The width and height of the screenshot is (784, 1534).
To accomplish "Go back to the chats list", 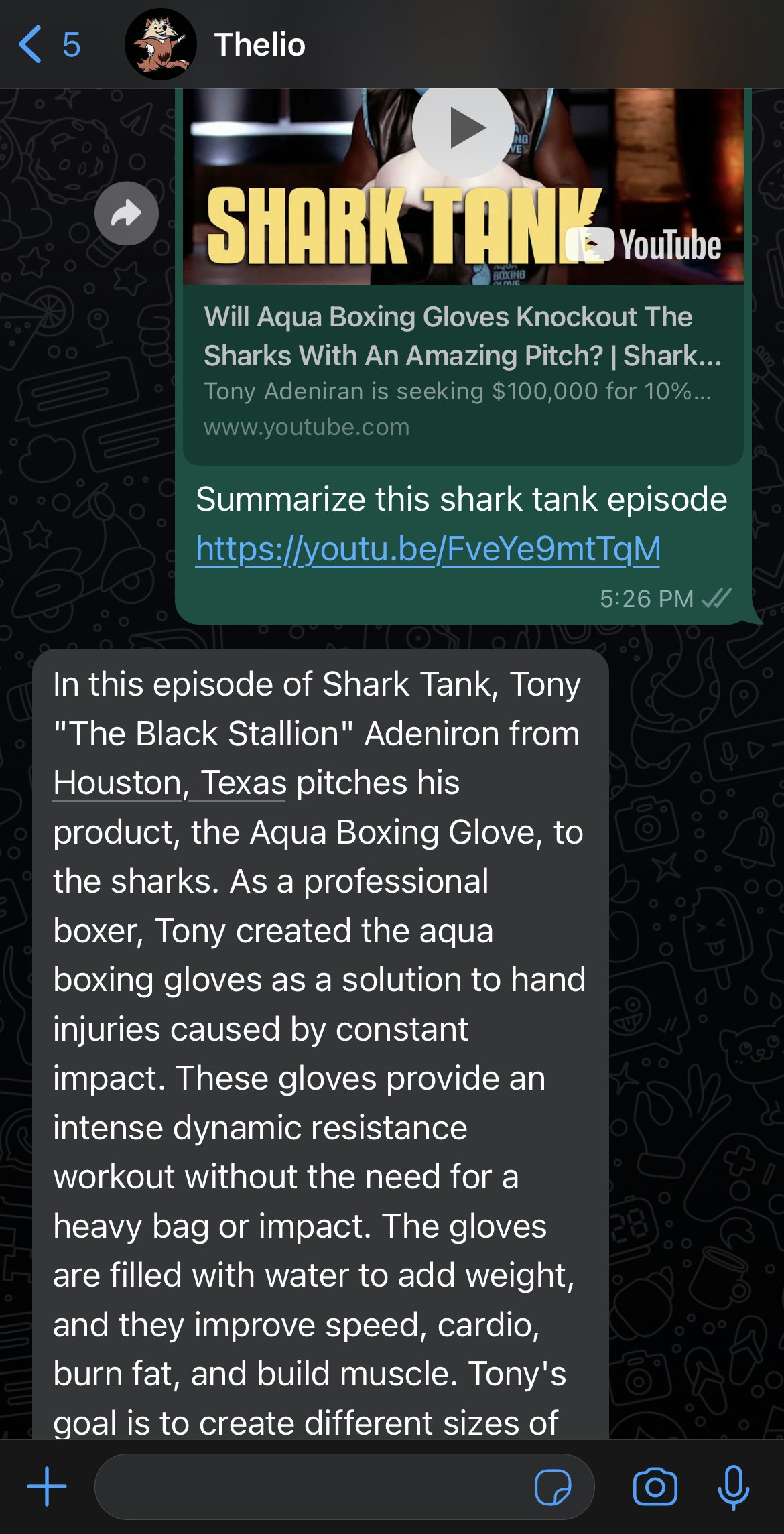I will (47, 45).
